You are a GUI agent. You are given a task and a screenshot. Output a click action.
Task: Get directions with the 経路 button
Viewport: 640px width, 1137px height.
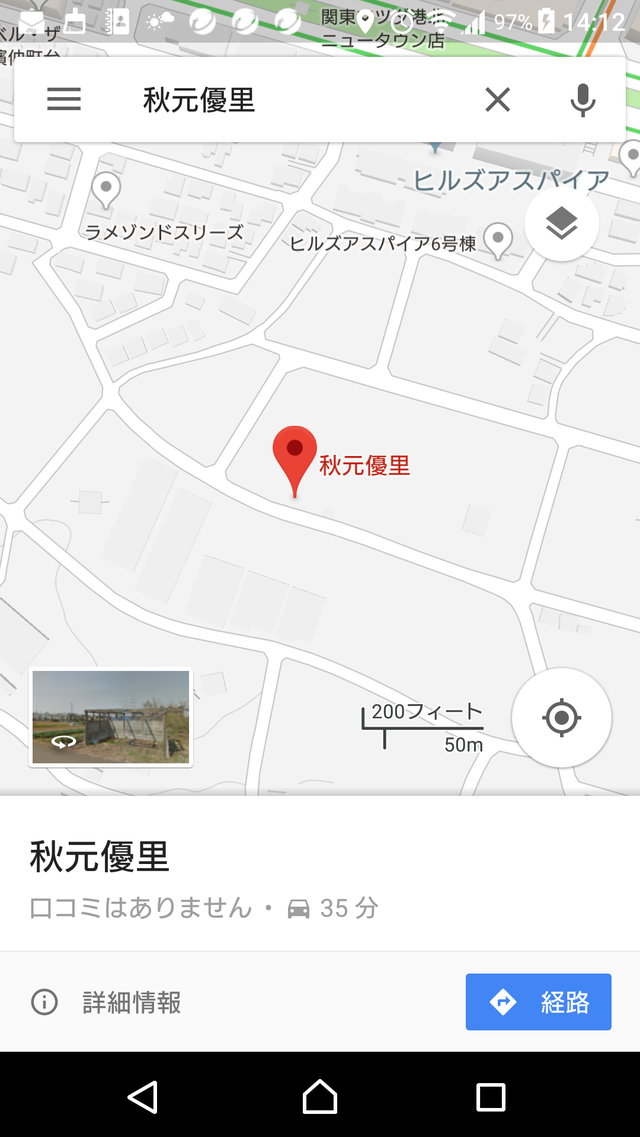[539, 1001]
